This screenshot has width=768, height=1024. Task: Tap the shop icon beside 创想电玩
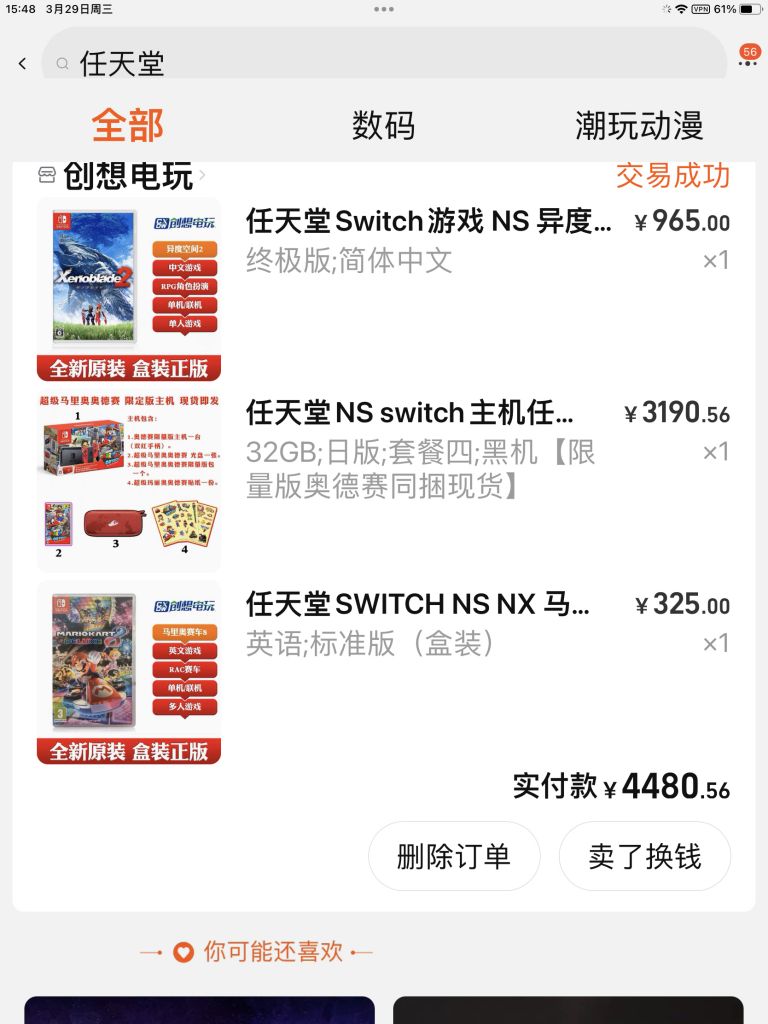(45, 173)
